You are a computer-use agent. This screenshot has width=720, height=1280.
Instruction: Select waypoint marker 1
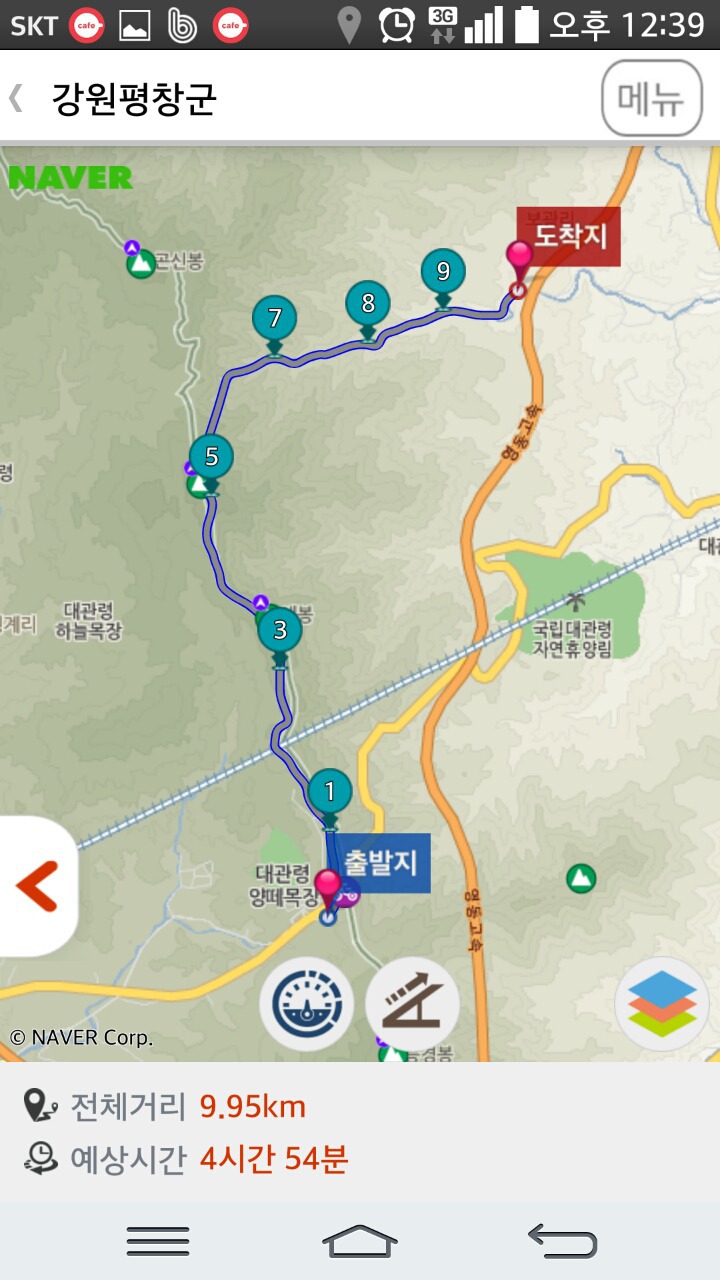(330, 792)
